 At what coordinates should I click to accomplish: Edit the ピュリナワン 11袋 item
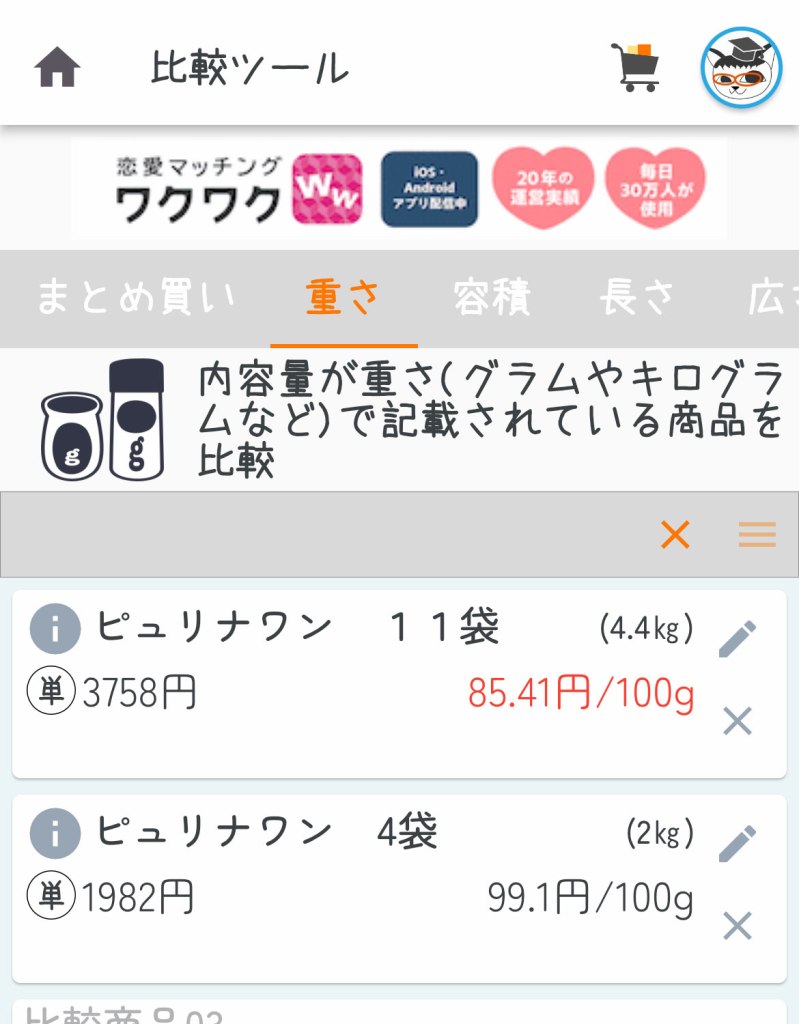738,639
